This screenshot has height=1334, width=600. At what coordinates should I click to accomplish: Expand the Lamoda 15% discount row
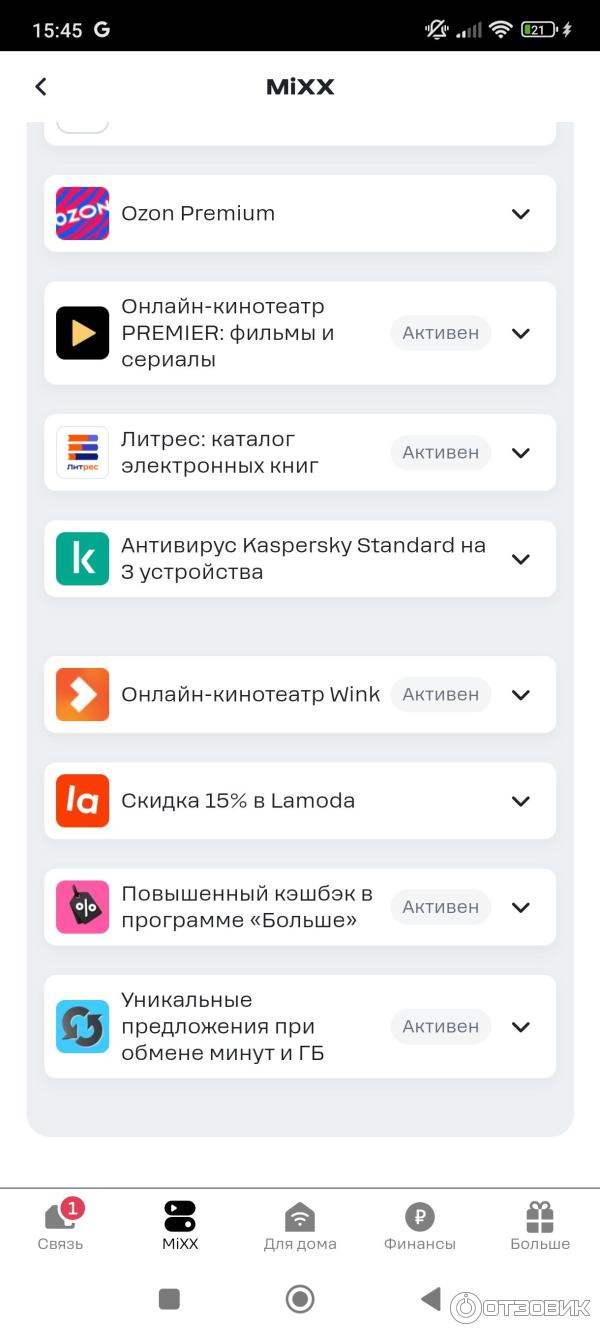click(520, 801)
